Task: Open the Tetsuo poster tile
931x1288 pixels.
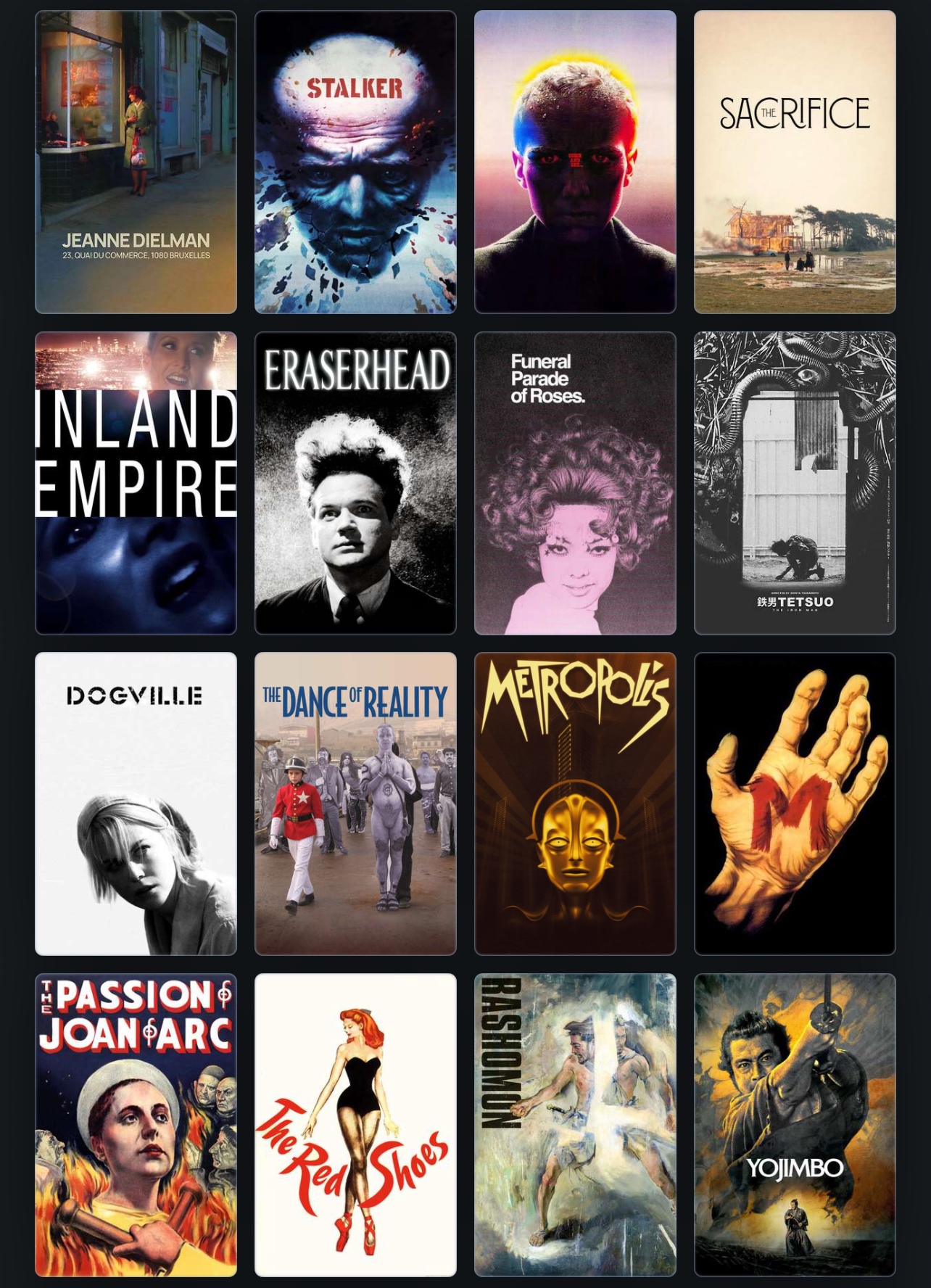Action: (x=795, y=483)
